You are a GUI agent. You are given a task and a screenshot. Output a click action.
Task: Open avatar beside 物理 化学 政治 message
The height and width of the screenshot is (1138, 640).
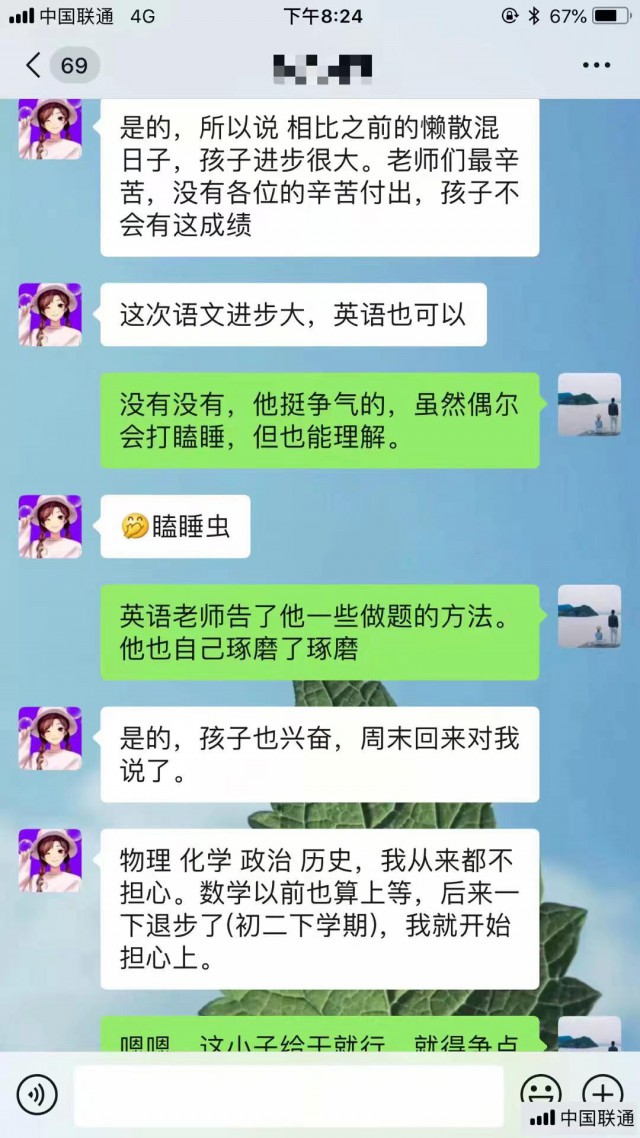coord(50,860)
